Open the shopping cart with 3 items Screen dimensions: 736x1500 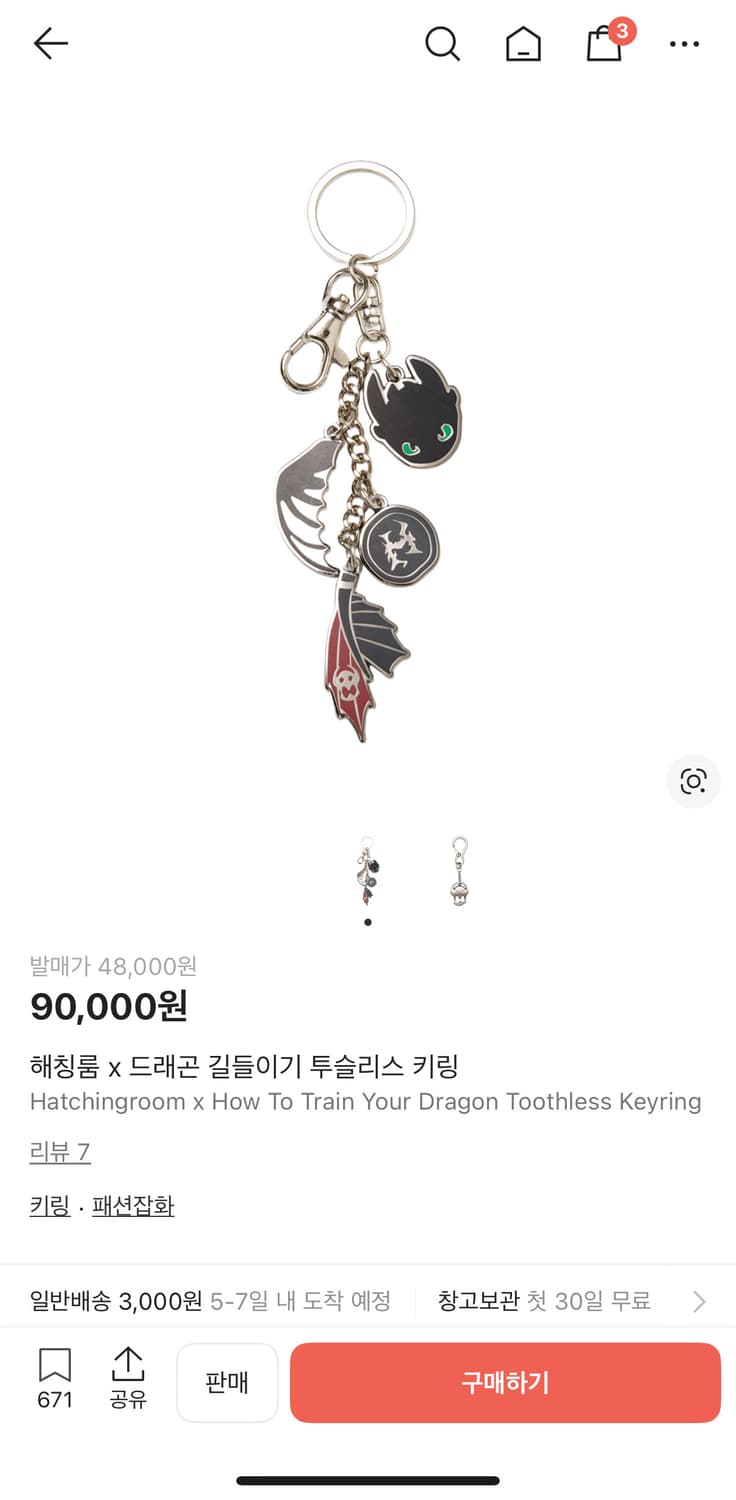click(x=603, y=45)
